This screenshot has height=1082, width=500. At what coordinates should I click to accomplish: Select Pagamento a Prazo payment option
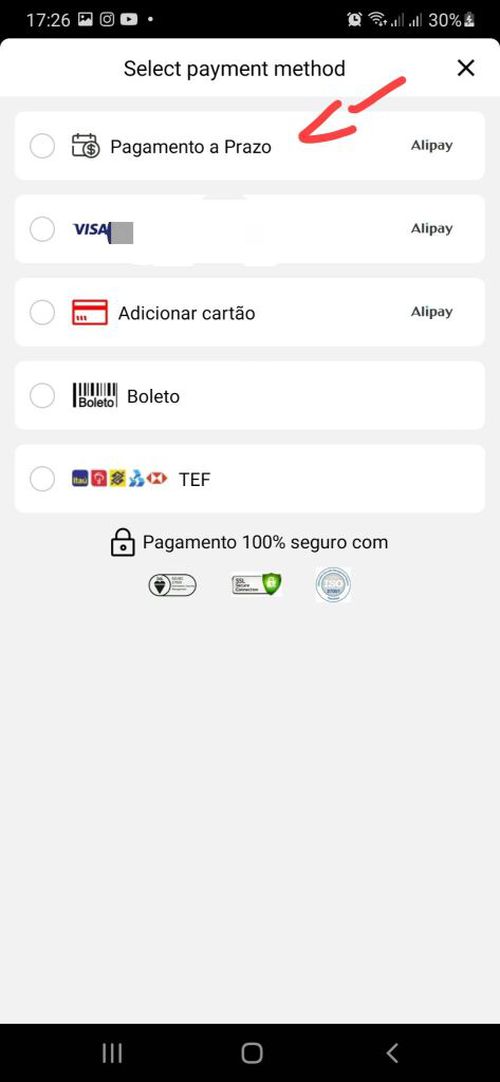tap(250, 146)
